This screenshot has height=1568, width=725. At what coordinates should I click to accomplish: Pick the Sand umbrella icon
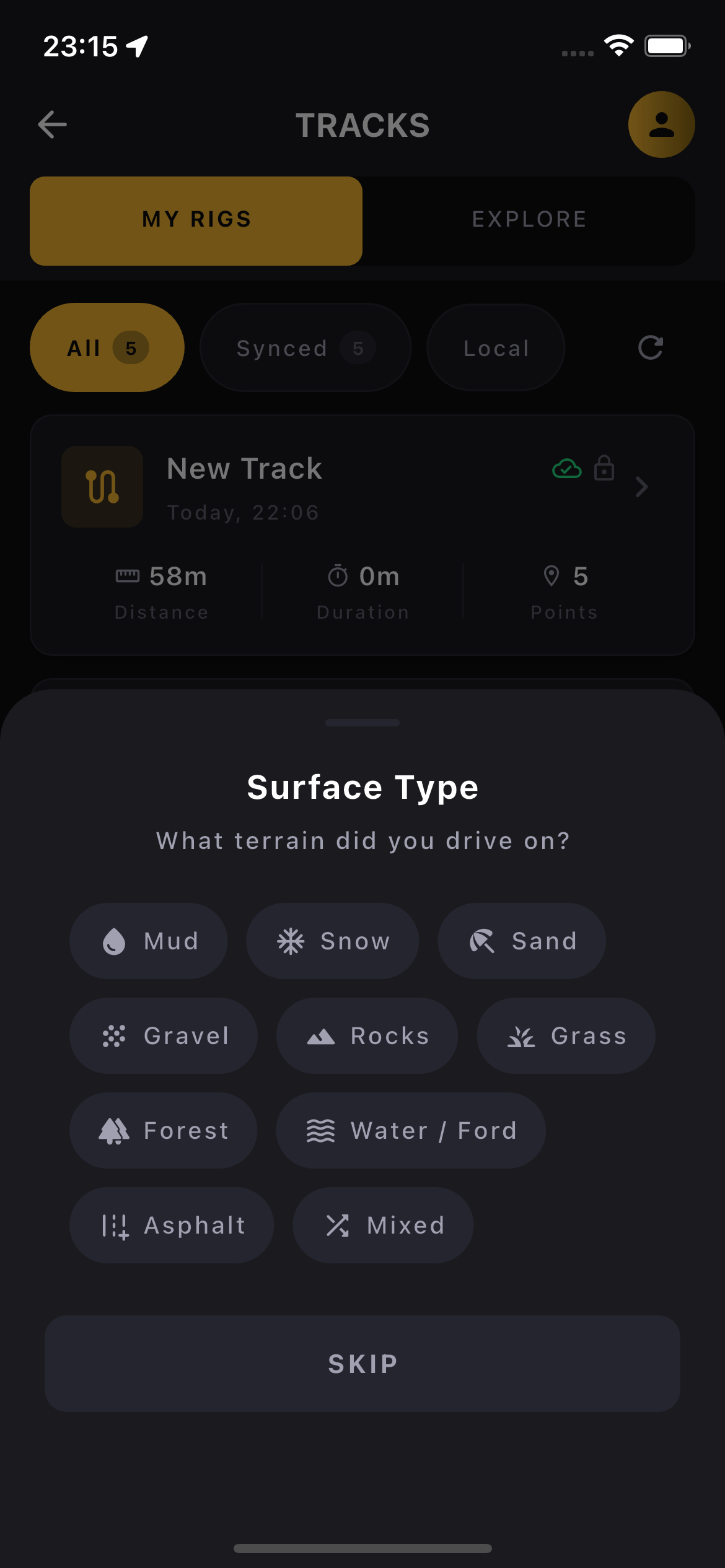coord(483,940)
